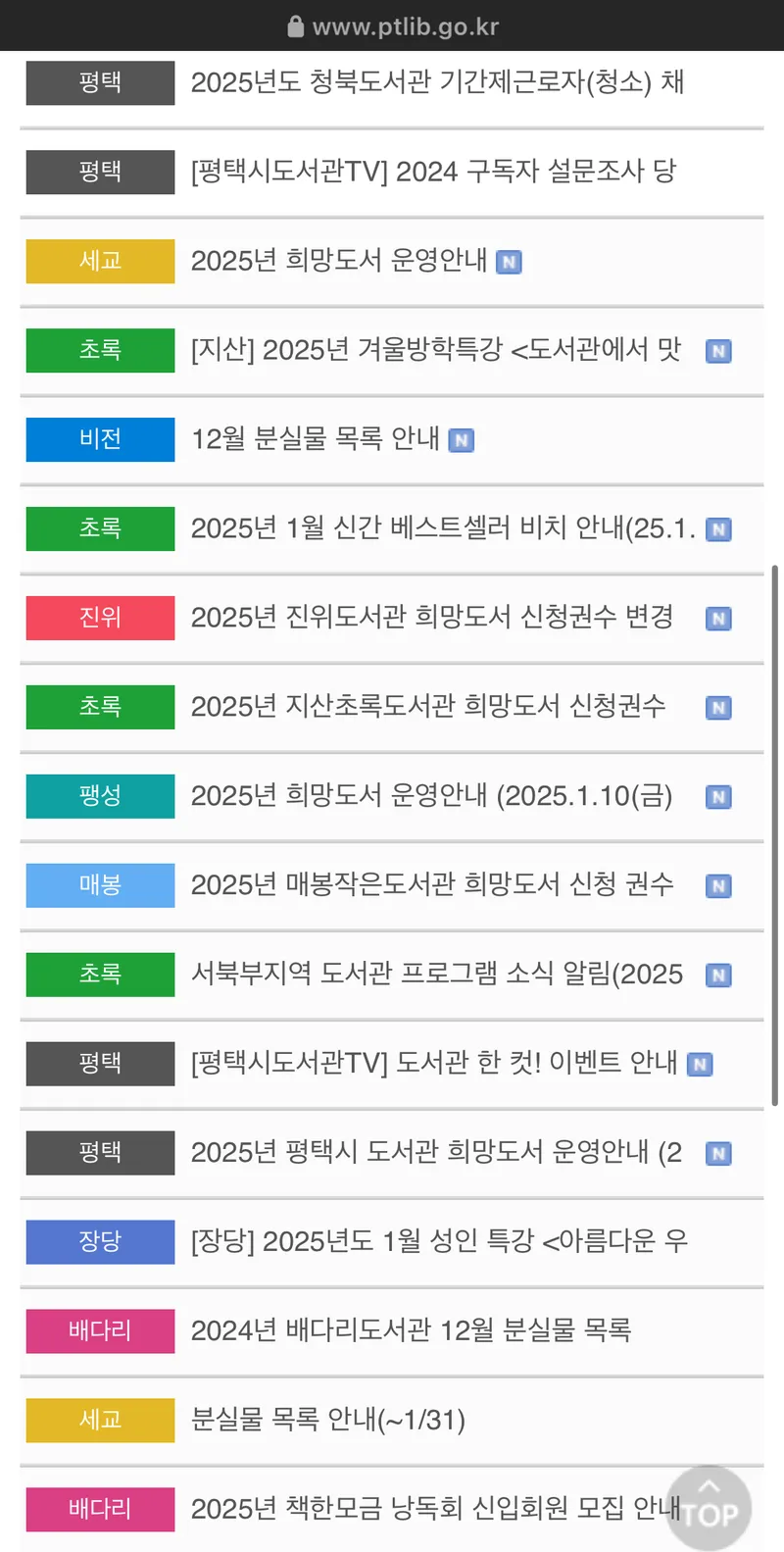The height and width of the screenshot is (1552, 784).
Task: Open 매봉작은도서관 희망도서 신청 권수 notice
Action: tap(431, 885)
